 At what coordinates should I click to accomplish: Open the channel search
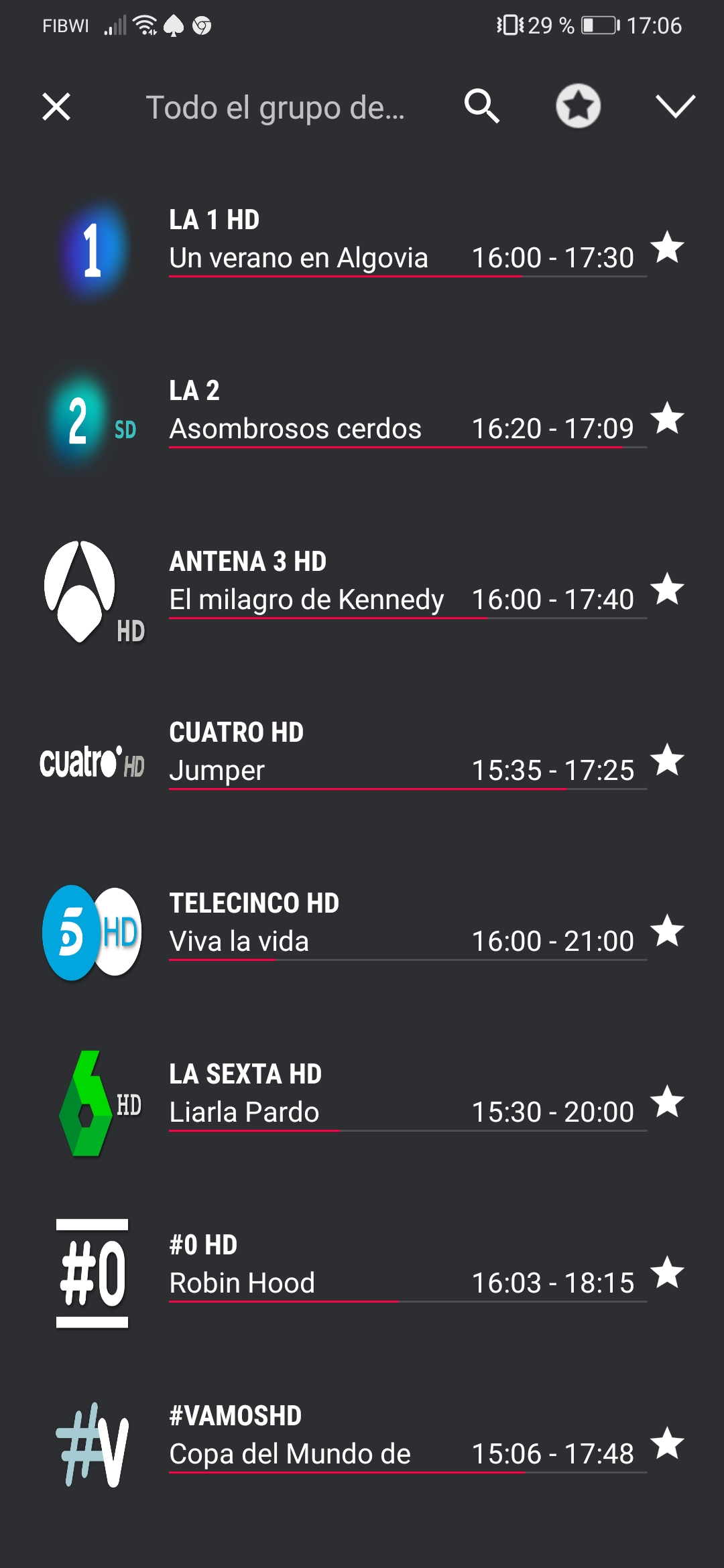tap(482, 107)
